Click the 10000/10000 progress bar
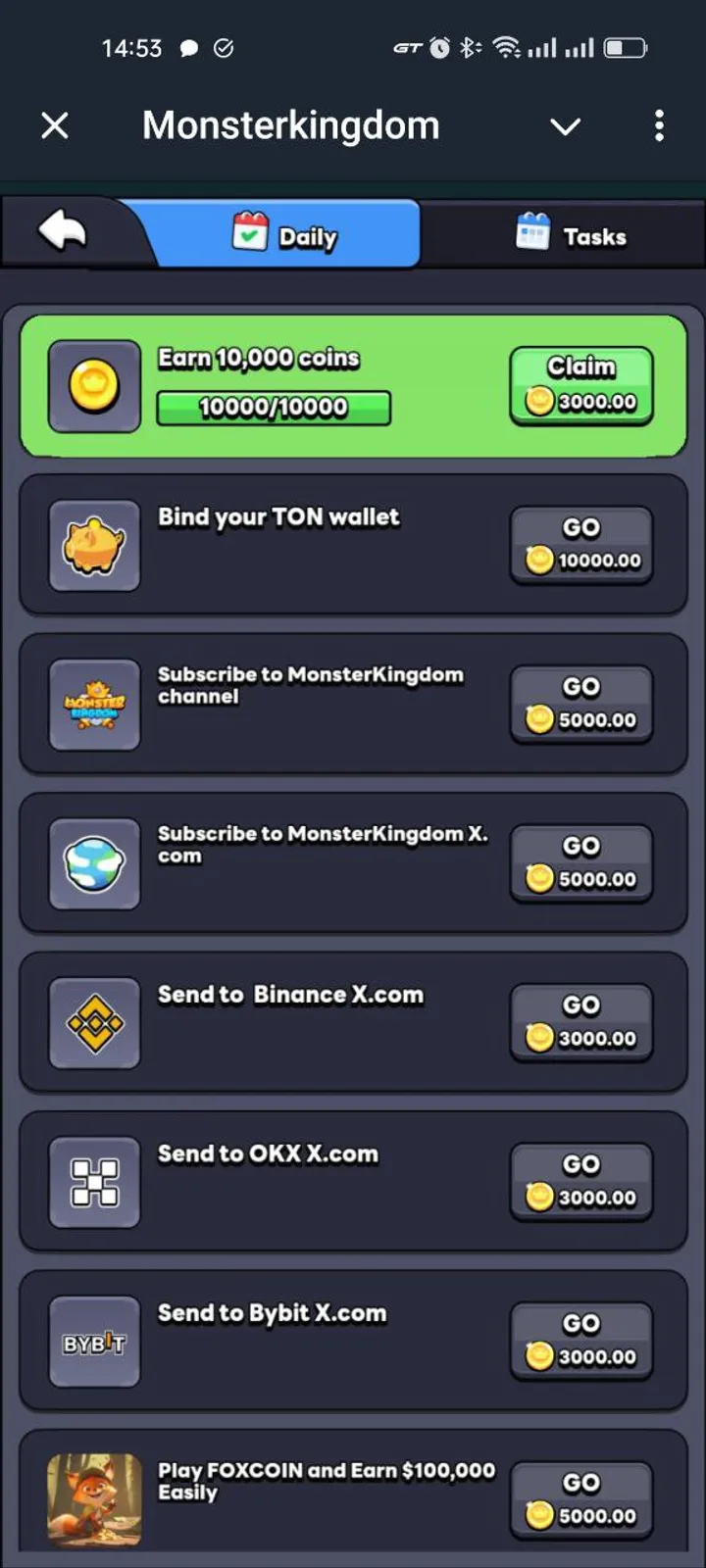 coord(274,408)
